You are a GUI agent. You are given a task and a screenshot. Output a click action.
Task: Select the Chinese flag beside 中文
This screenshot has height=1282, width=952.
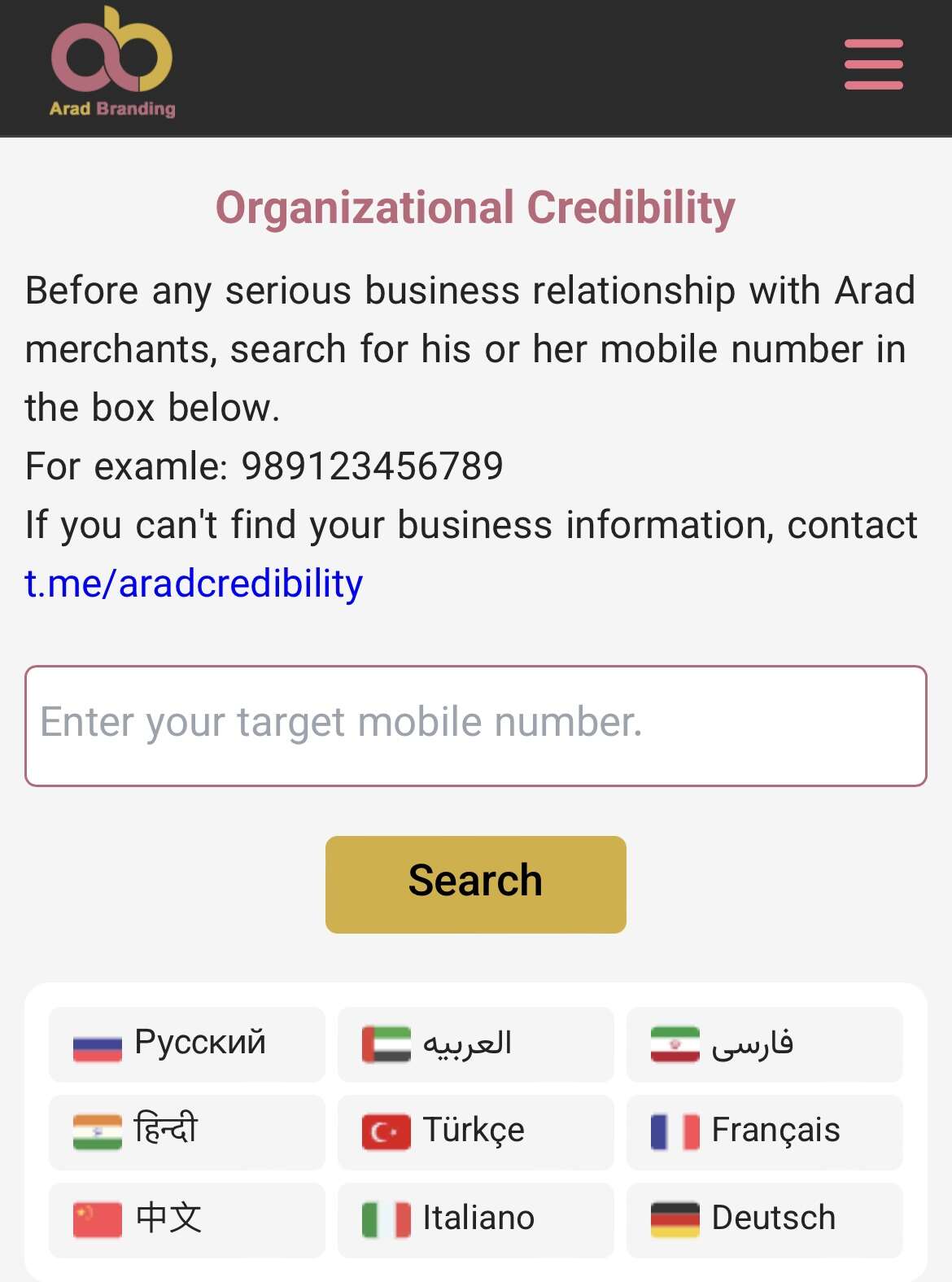(96, 1217)
